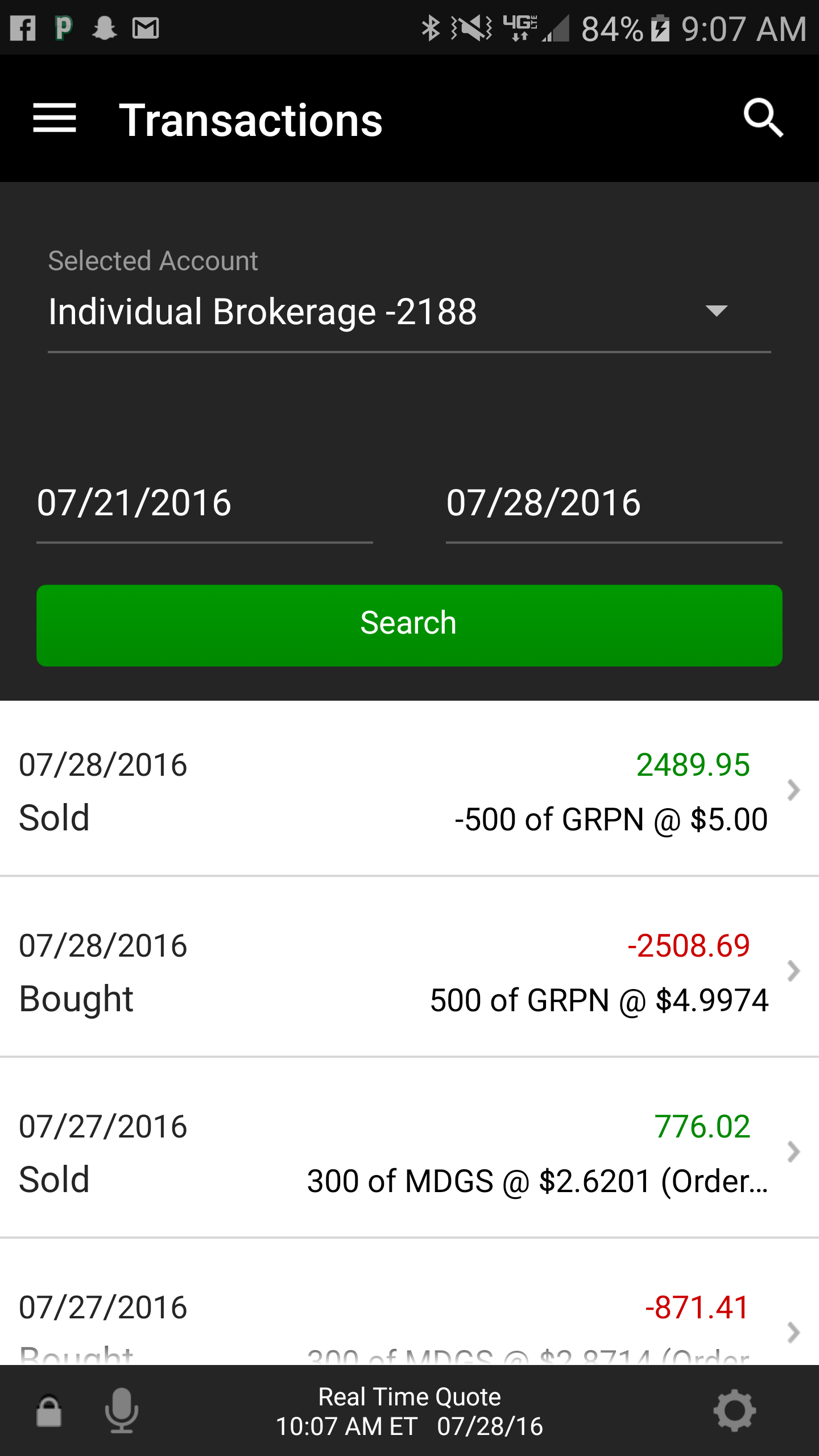
Task: Activate the microphone voice icon
Action: 122,1410
